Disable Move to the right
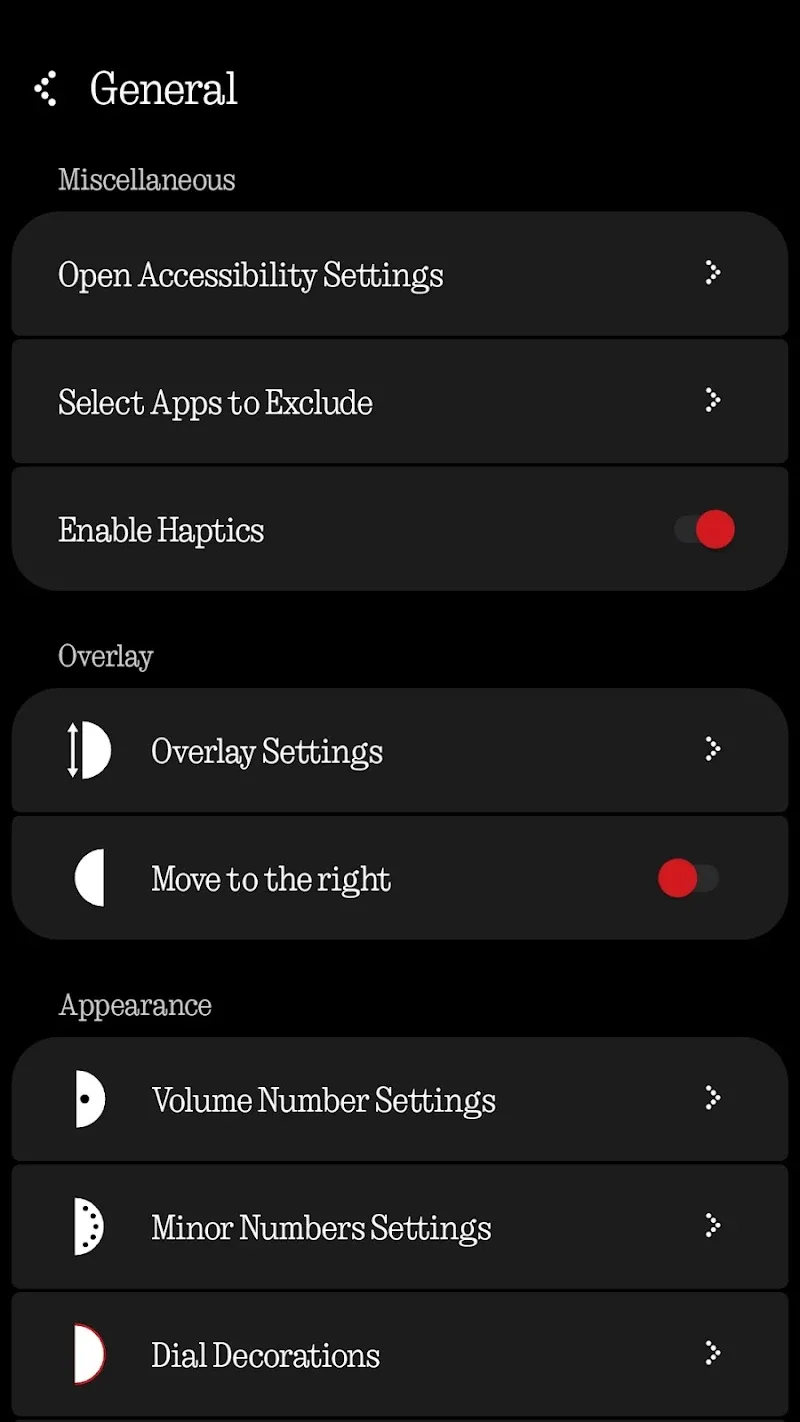Screen dimensions: 800x1422 686,878
